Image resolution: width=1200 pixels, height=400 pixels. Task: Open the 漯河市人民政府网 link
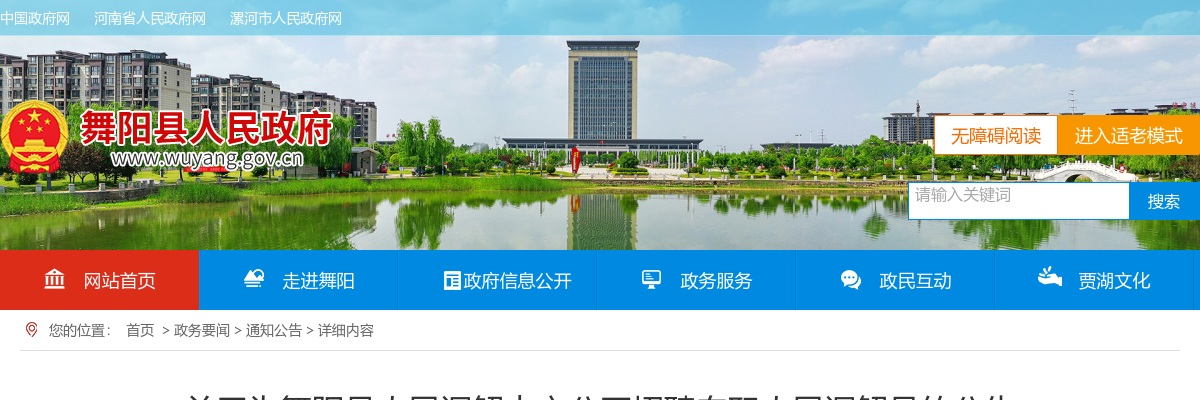click(x=286, y=19)
